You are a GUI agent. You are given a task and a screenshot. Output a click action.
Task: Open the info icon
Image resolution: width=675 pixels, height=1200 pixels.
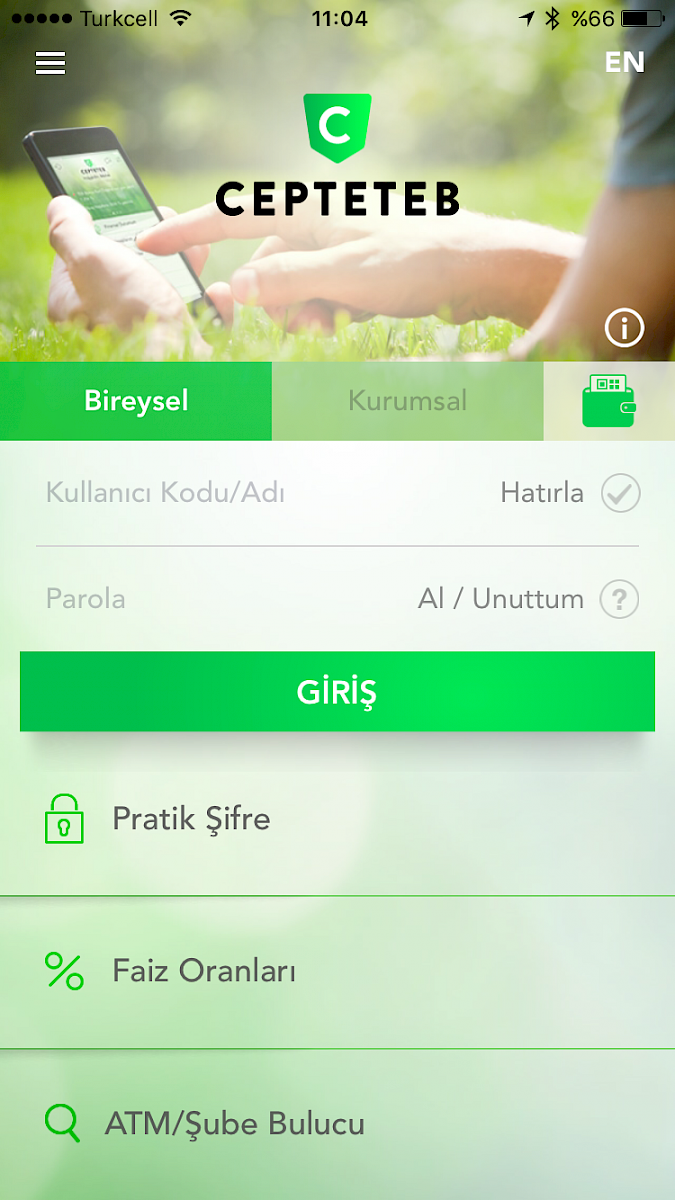click(624, 328)
